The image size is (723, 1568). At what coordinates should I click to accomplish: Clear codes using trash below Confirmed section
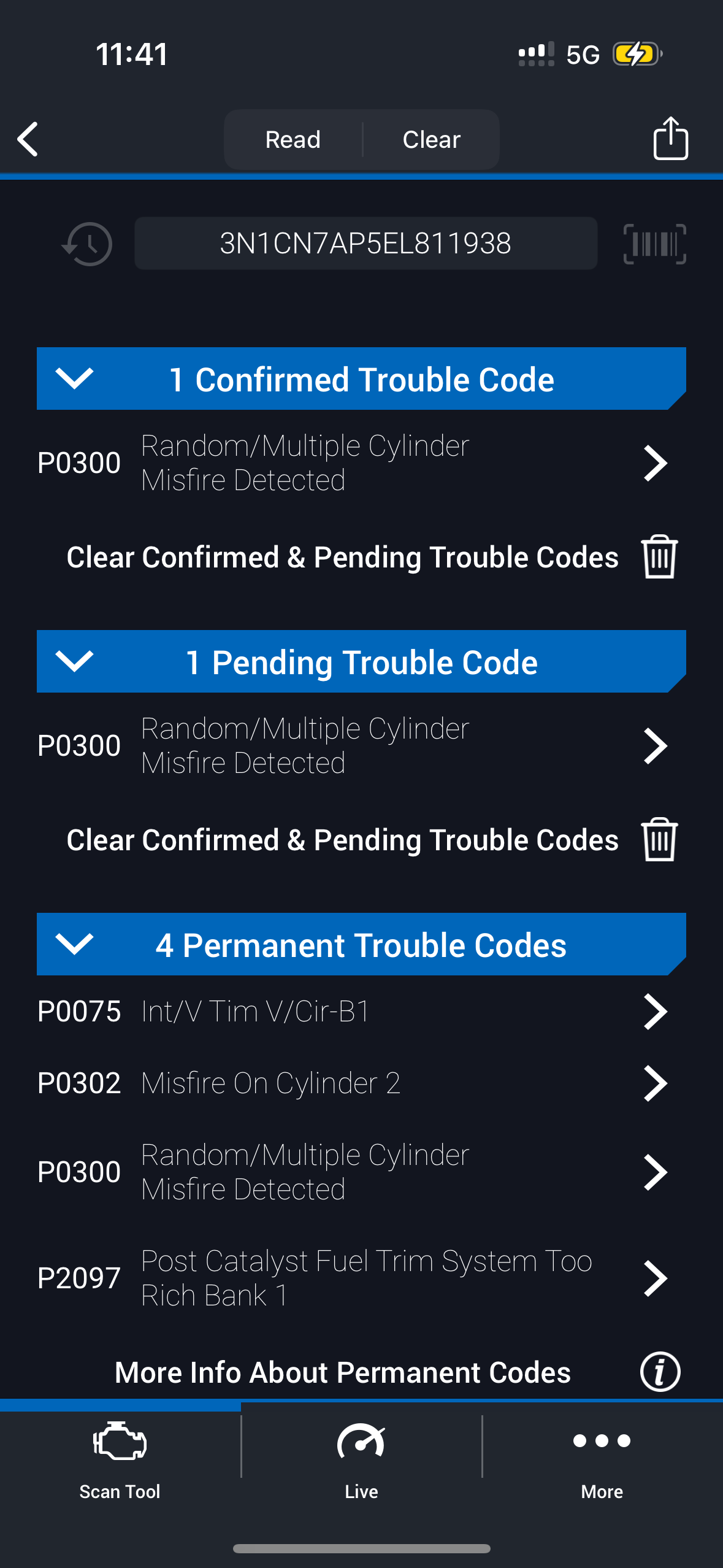[x=659, y=556]
